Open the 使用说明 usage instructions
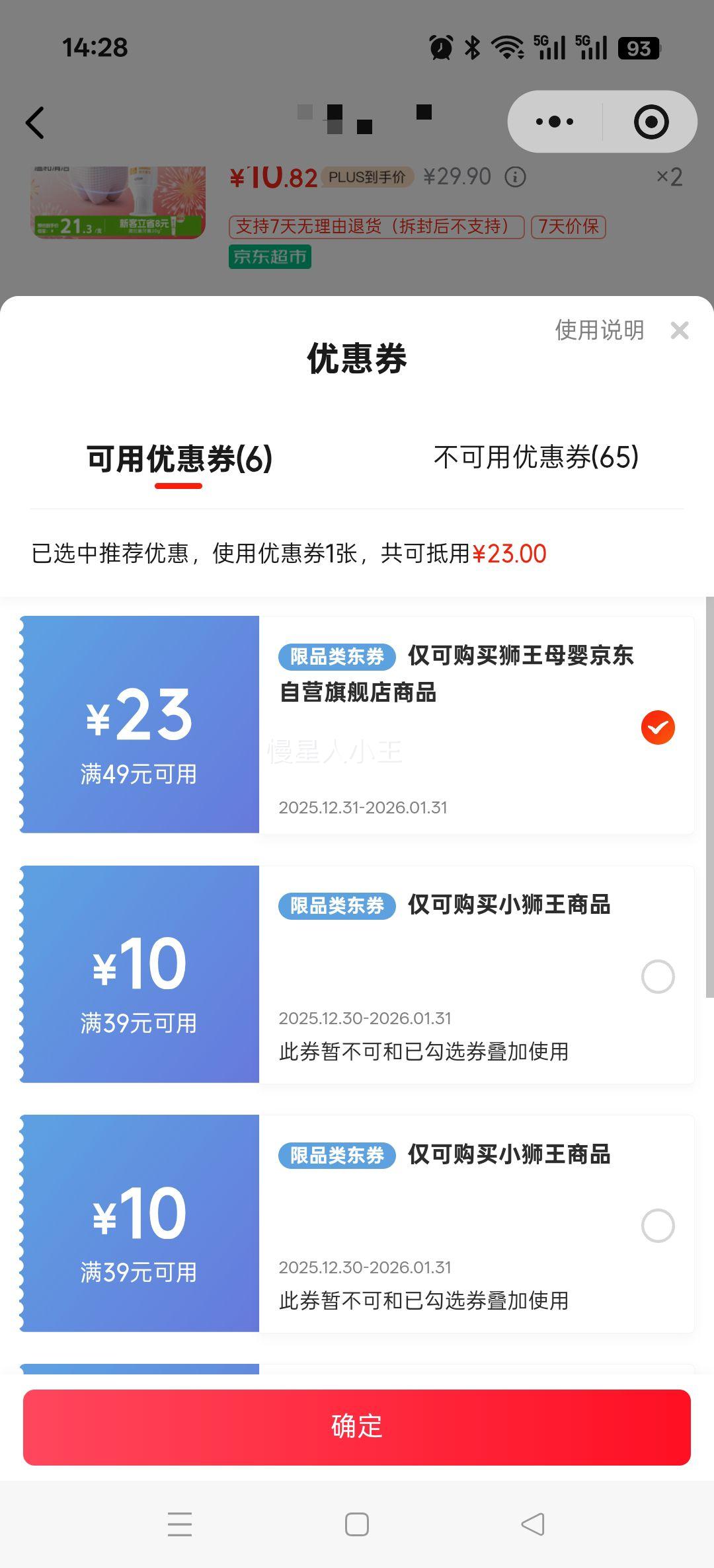Image resolution: width=714 pixels, height=1568 pixels. (x=598, y=331)
